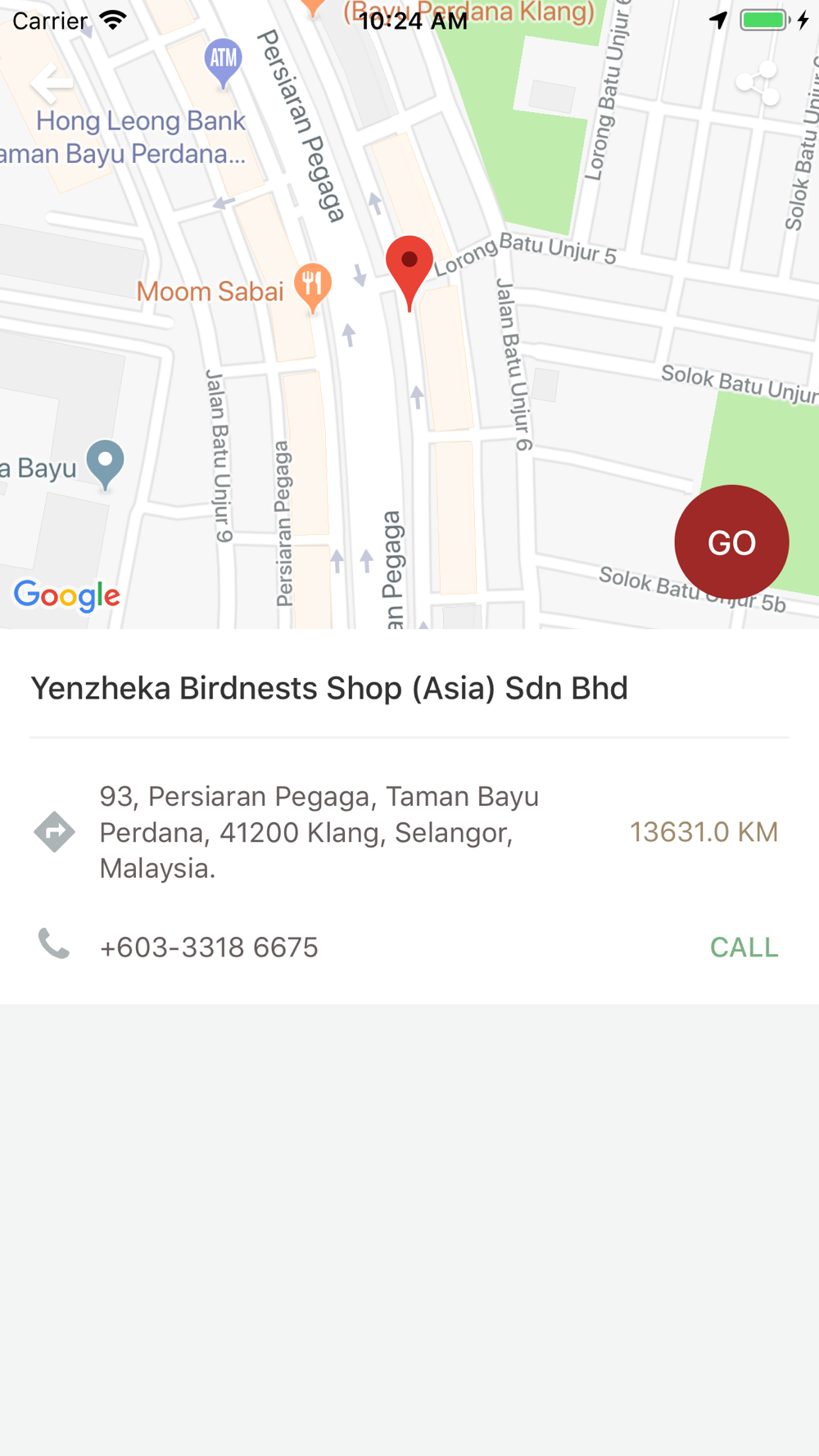Tap the red GO button
The height and width of the screenshot is (1456, 819).
click(x=731, y=542)
